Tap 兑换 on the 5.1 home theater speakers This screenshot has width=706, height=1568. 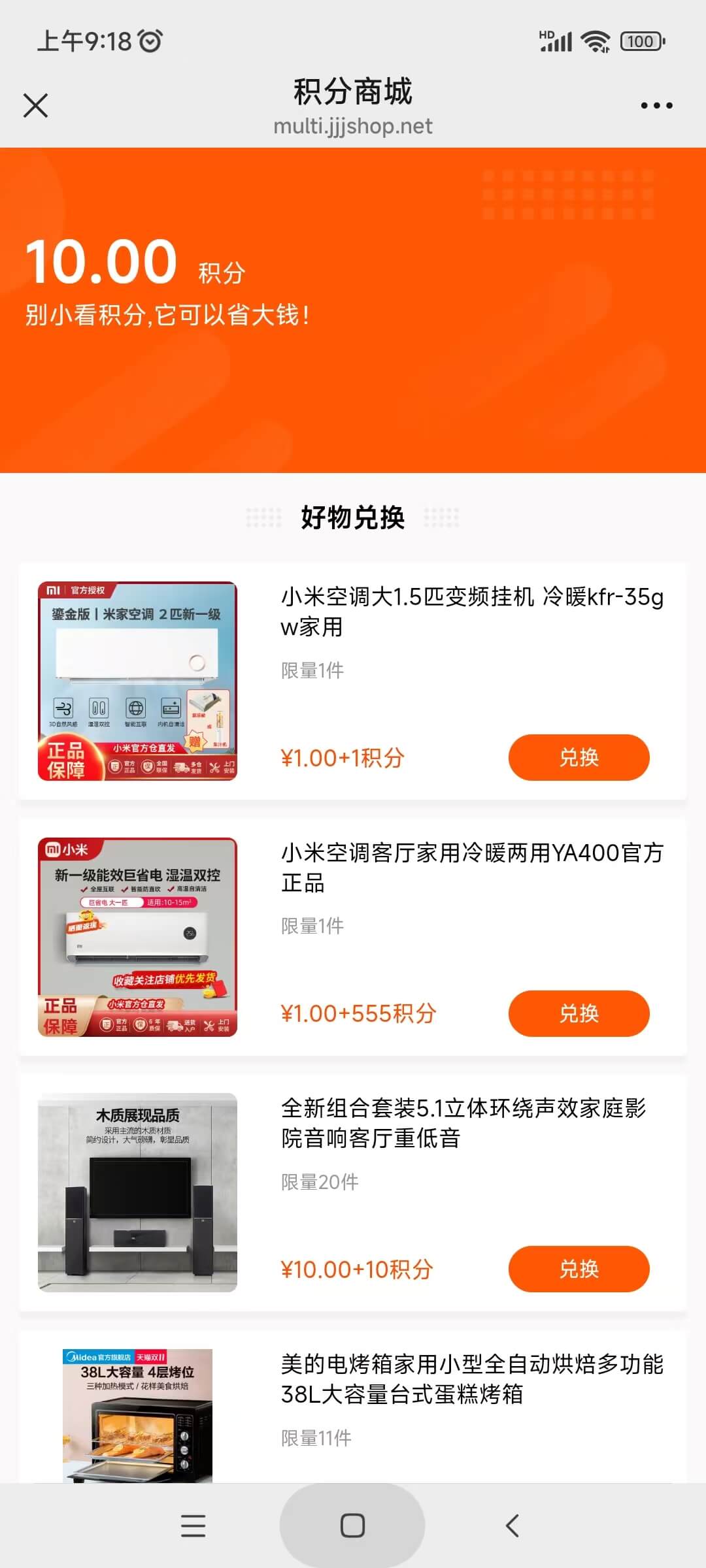(x=579, y=1269)
